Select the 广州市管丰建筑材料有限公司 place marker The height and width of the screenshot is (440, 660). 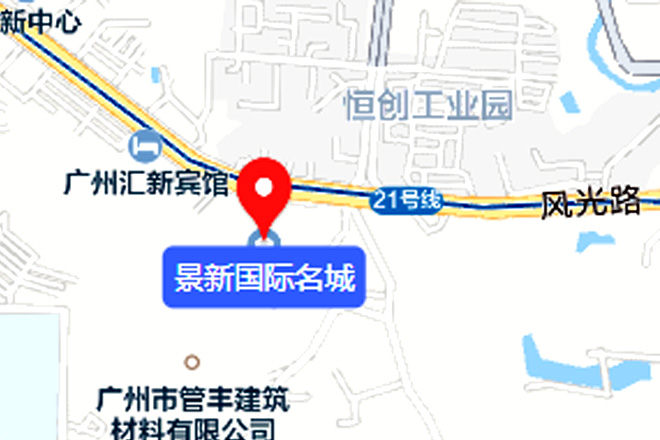tap(192, 362)
